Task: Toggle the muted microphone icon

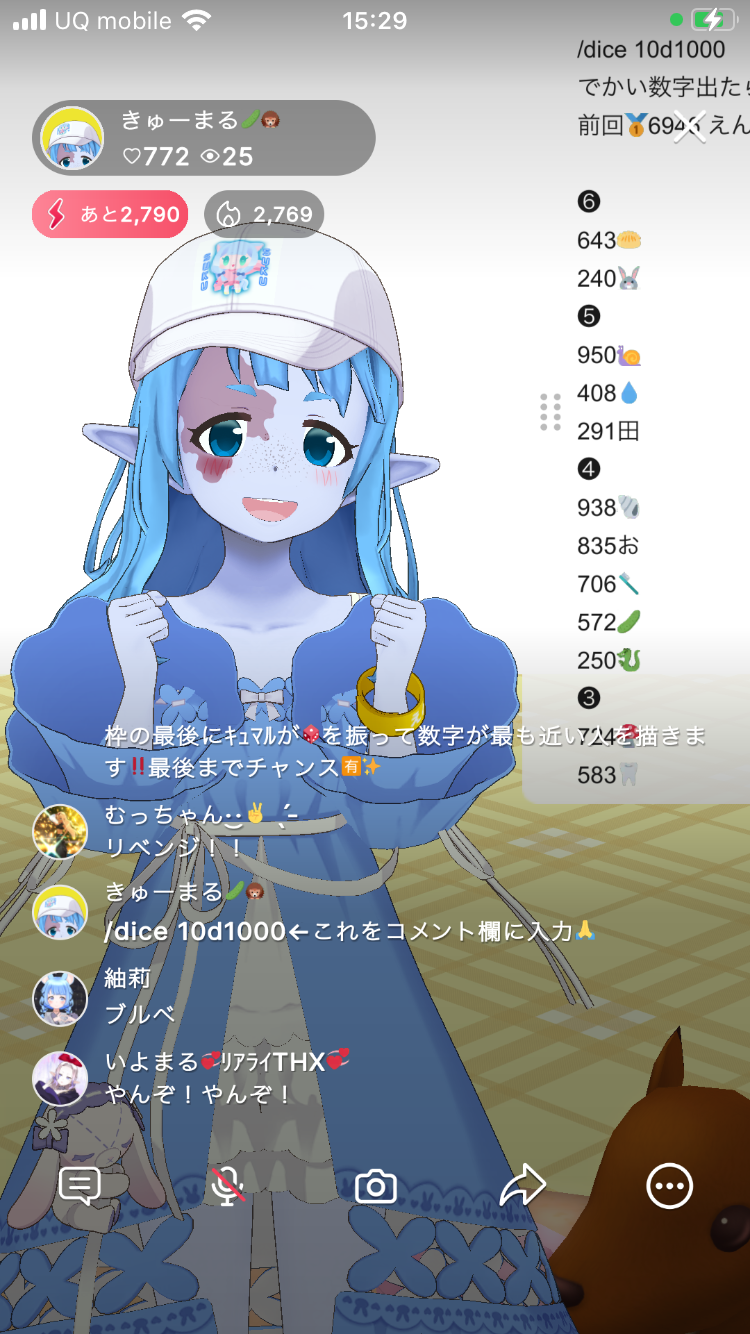Action: pyautogui.click(x=228, y=1186)
